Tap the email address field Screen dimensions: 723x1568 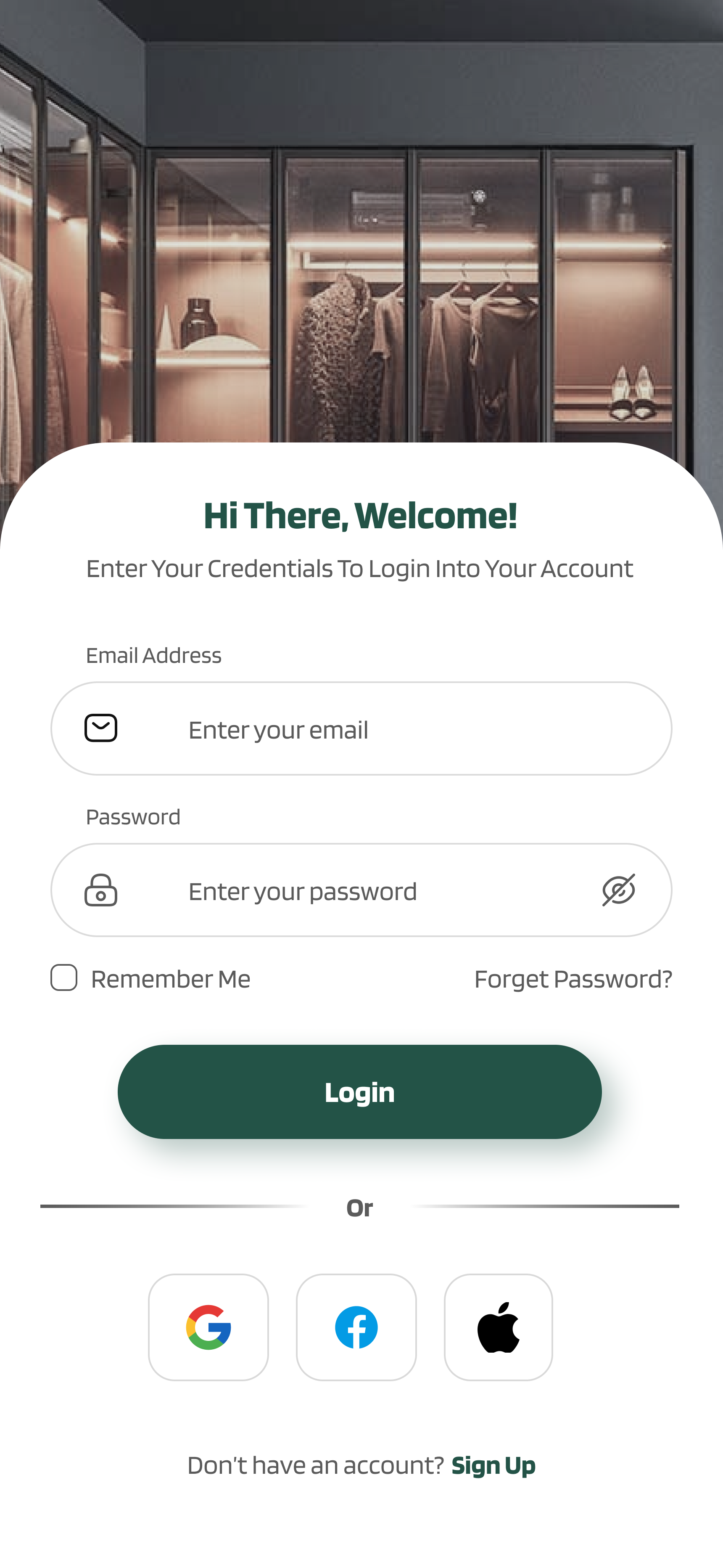click(x=390, y=728)
